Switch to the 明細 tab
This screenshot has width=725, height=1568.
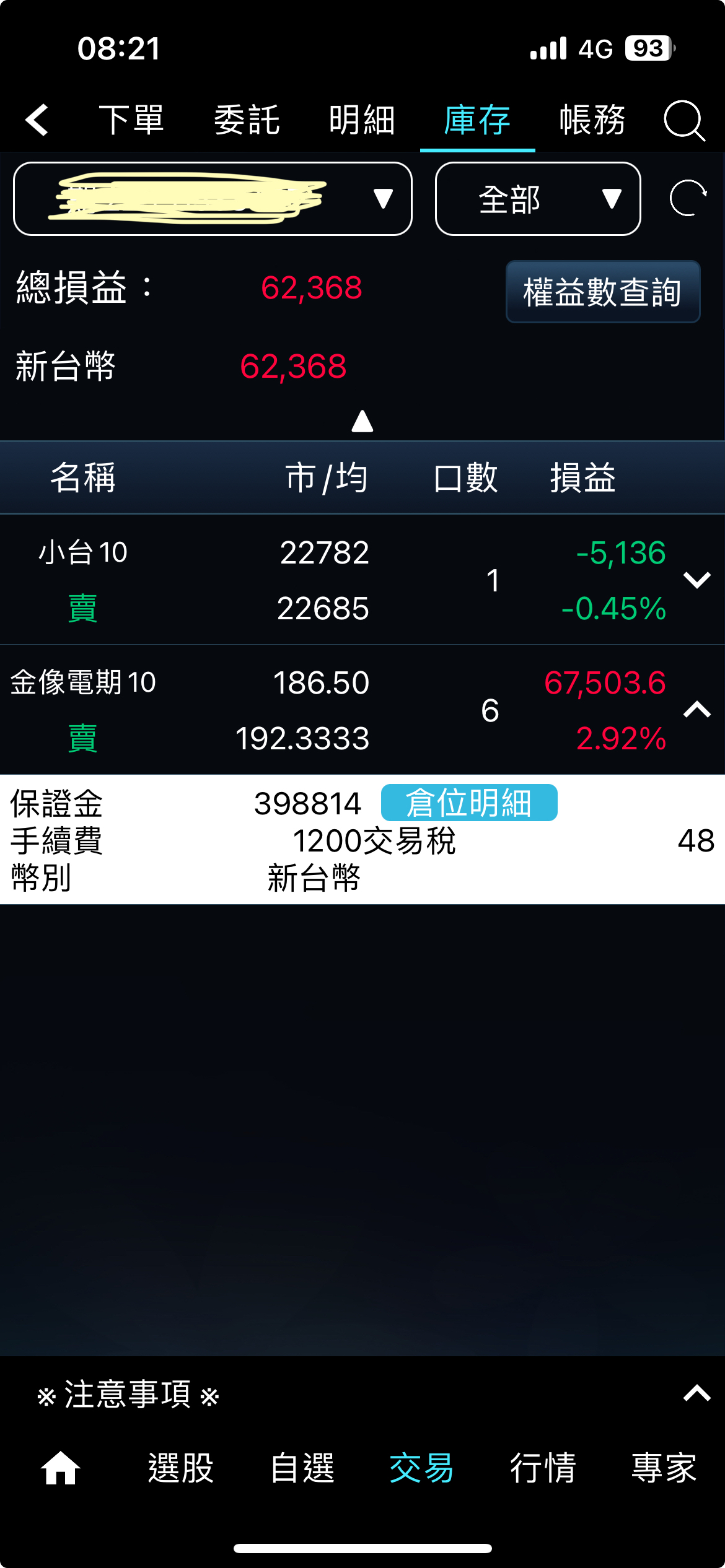tap(362, 120)
